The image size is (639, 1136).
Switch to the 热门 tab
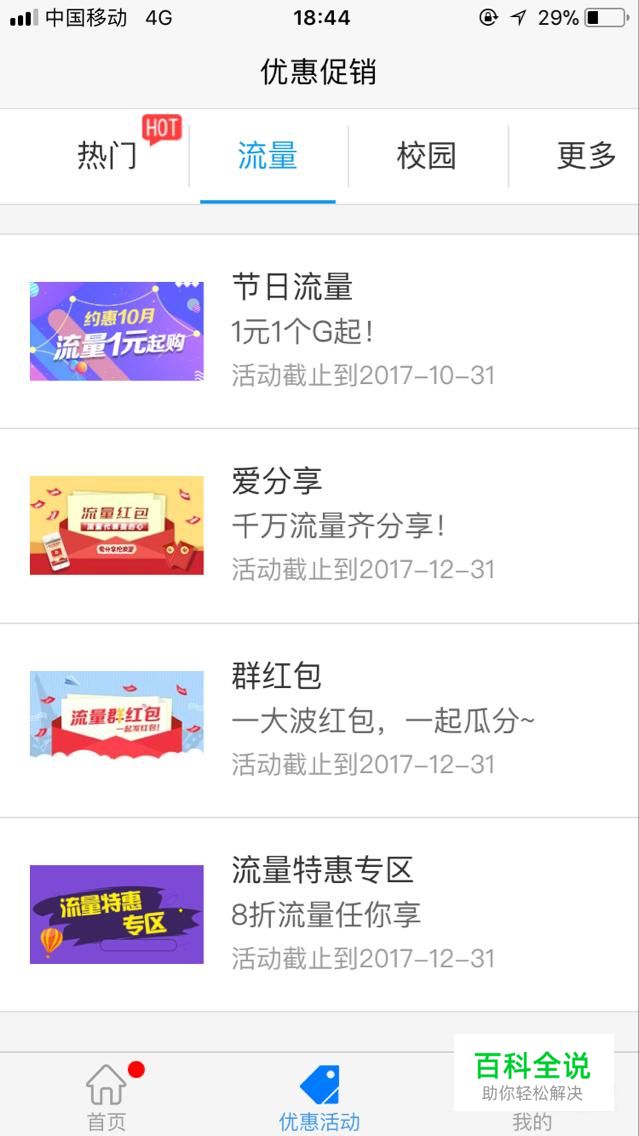point(108,156)
